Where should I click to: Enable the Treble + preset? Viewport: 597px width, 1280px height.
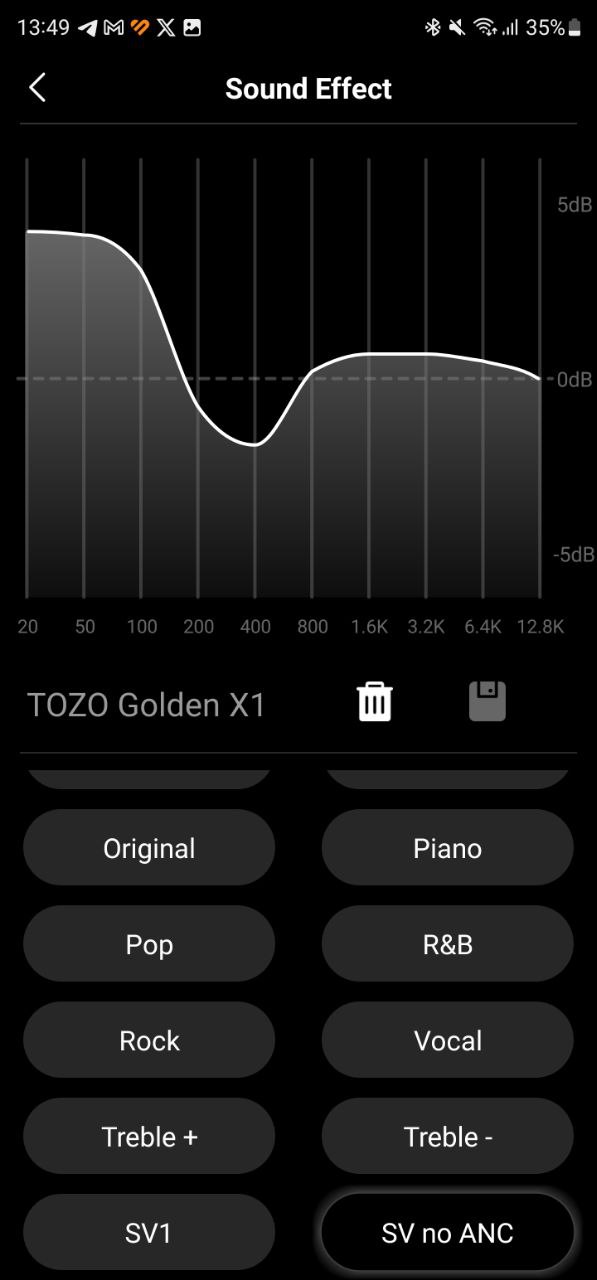point(149,1136)
